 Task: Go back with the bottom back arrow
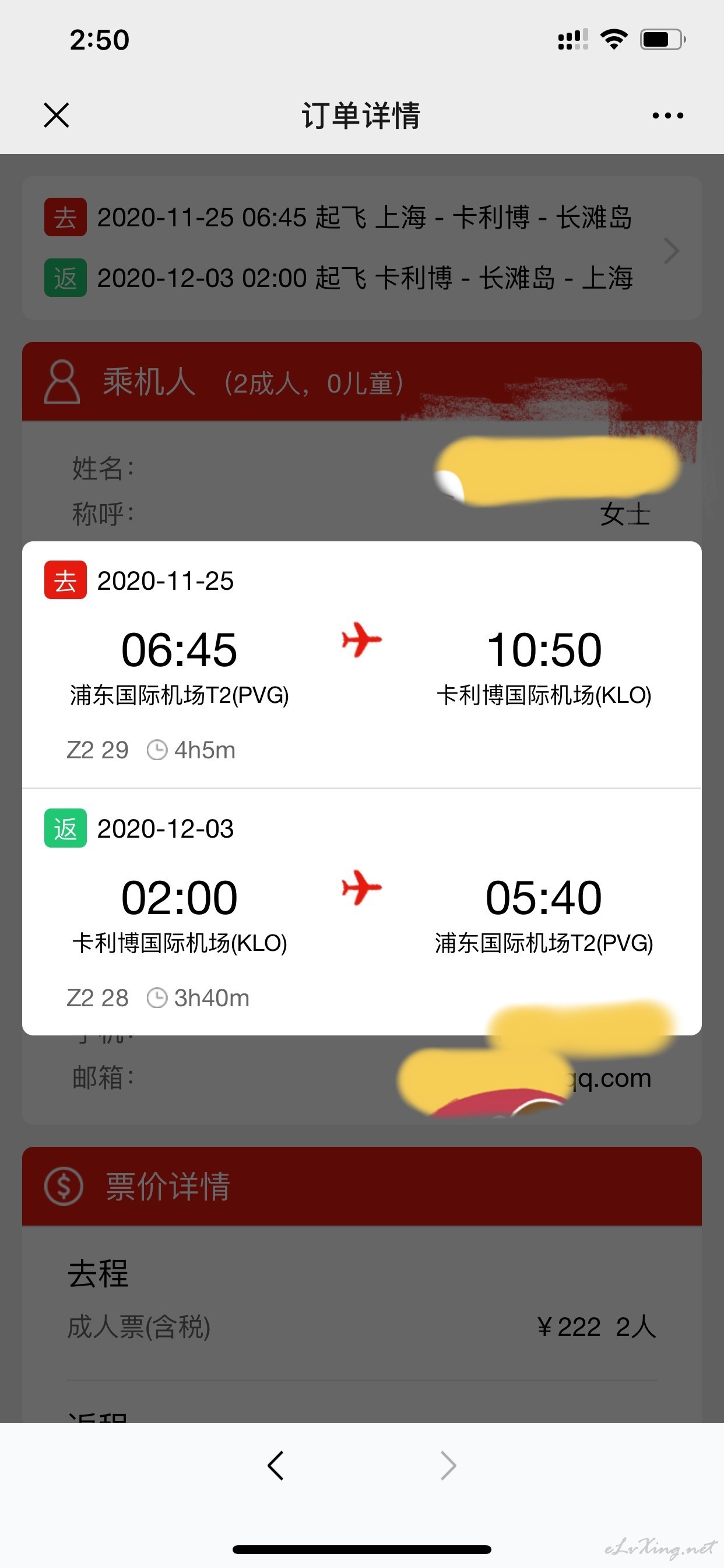(276, 1465)
